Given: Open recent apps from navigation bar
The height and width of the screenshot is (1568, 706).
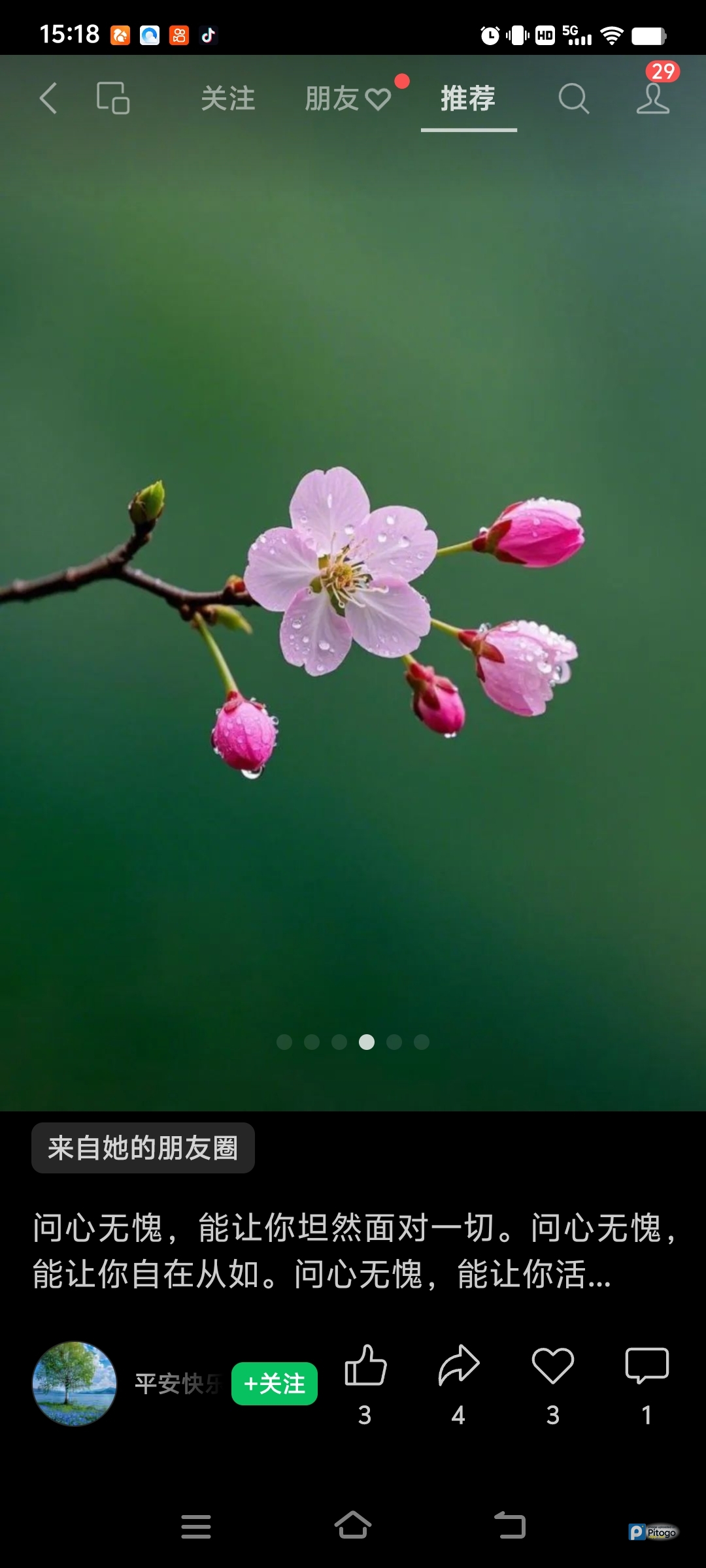Looking at the screenshot, I should [x=196, y=1527].
